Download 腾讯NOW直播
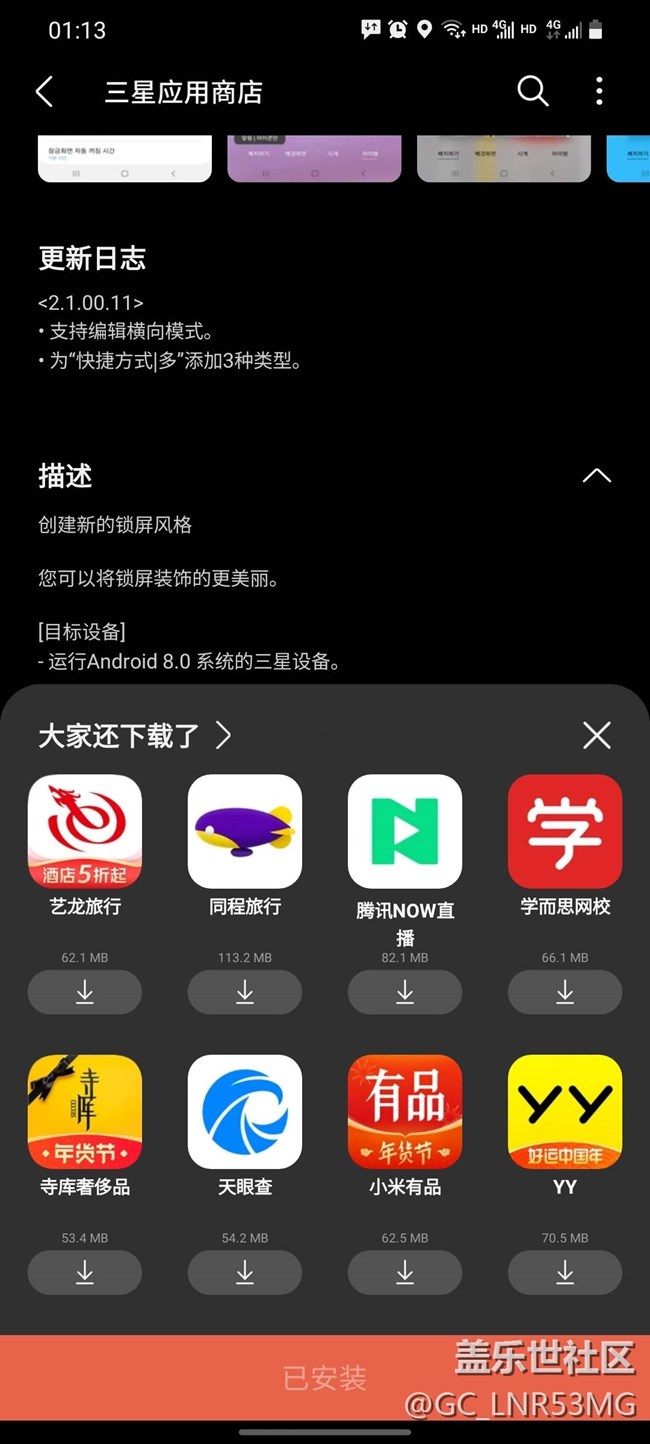The image size is (650, 1444). 405,992
